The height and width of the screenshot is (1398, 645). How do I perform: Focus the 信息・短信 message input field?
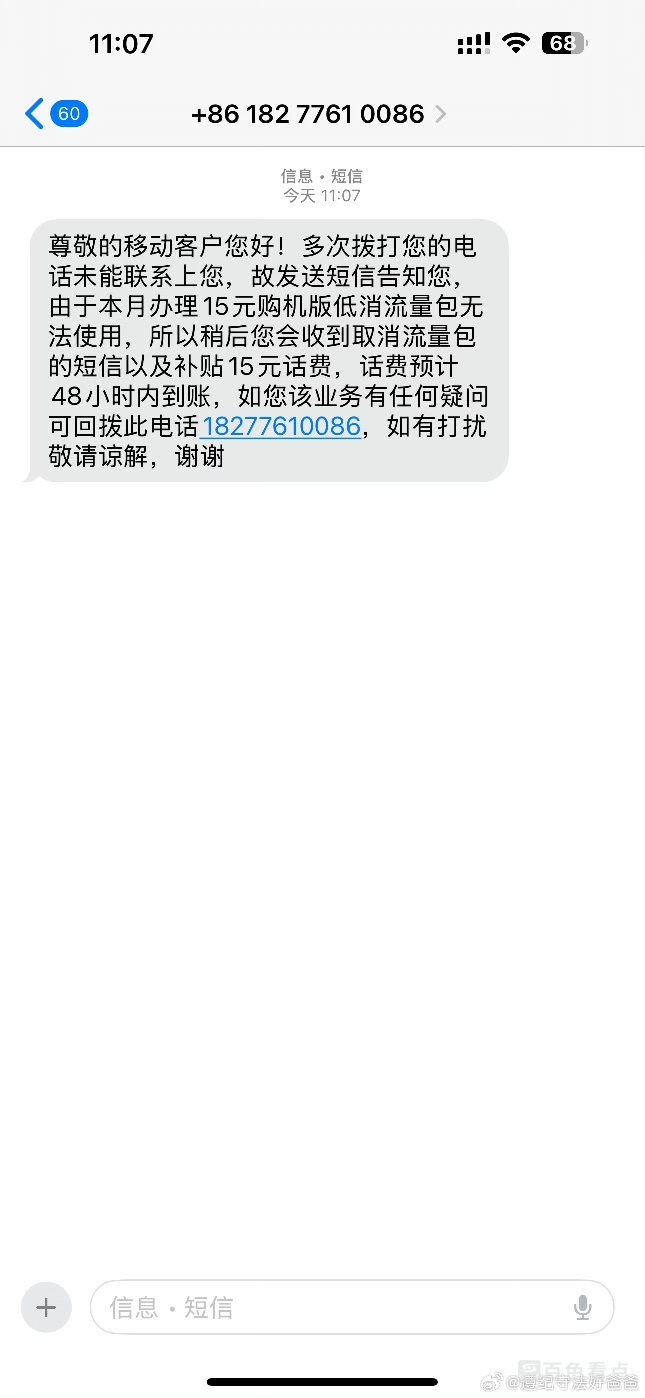(330, 1307)
